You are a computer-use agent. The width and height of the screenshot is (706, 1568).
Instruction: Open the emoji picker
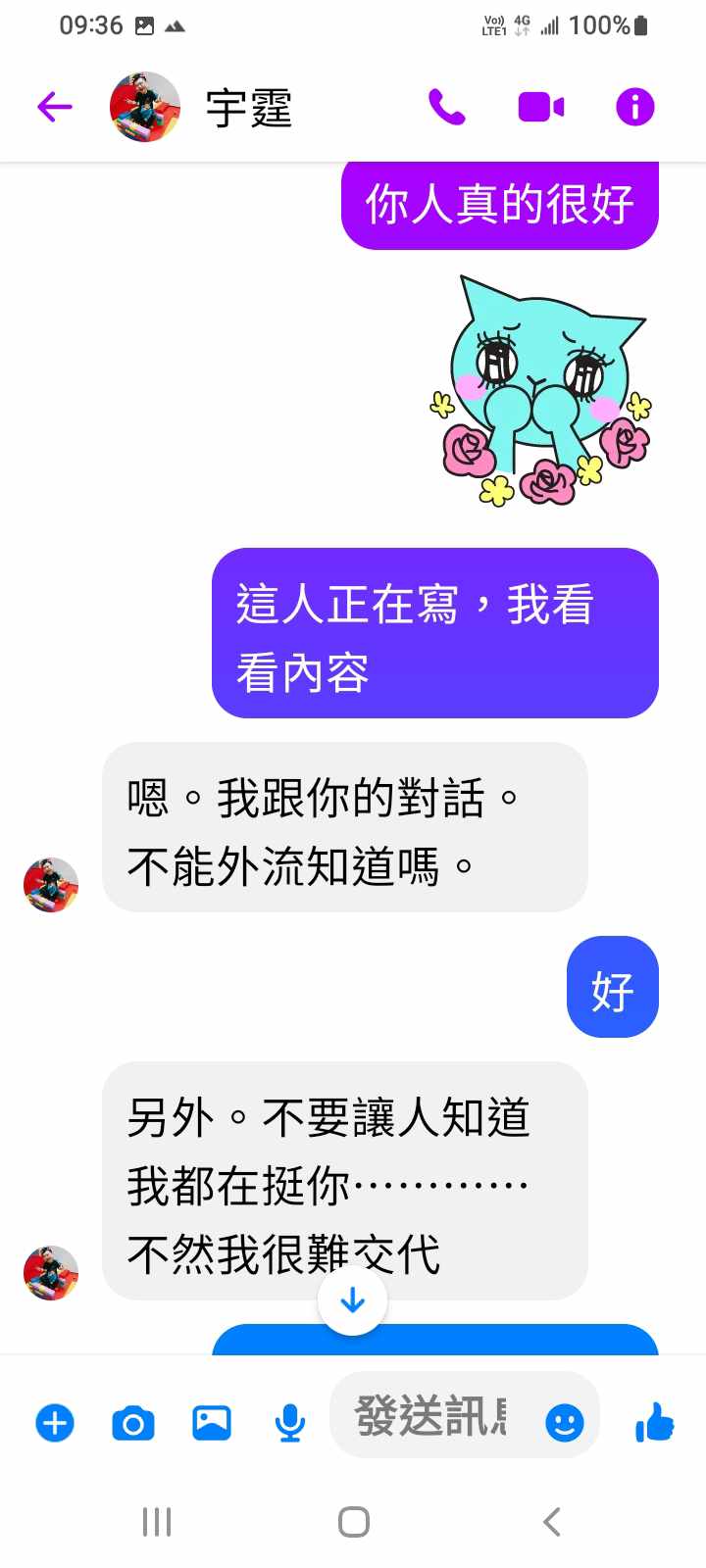[x=565, y=1422]
